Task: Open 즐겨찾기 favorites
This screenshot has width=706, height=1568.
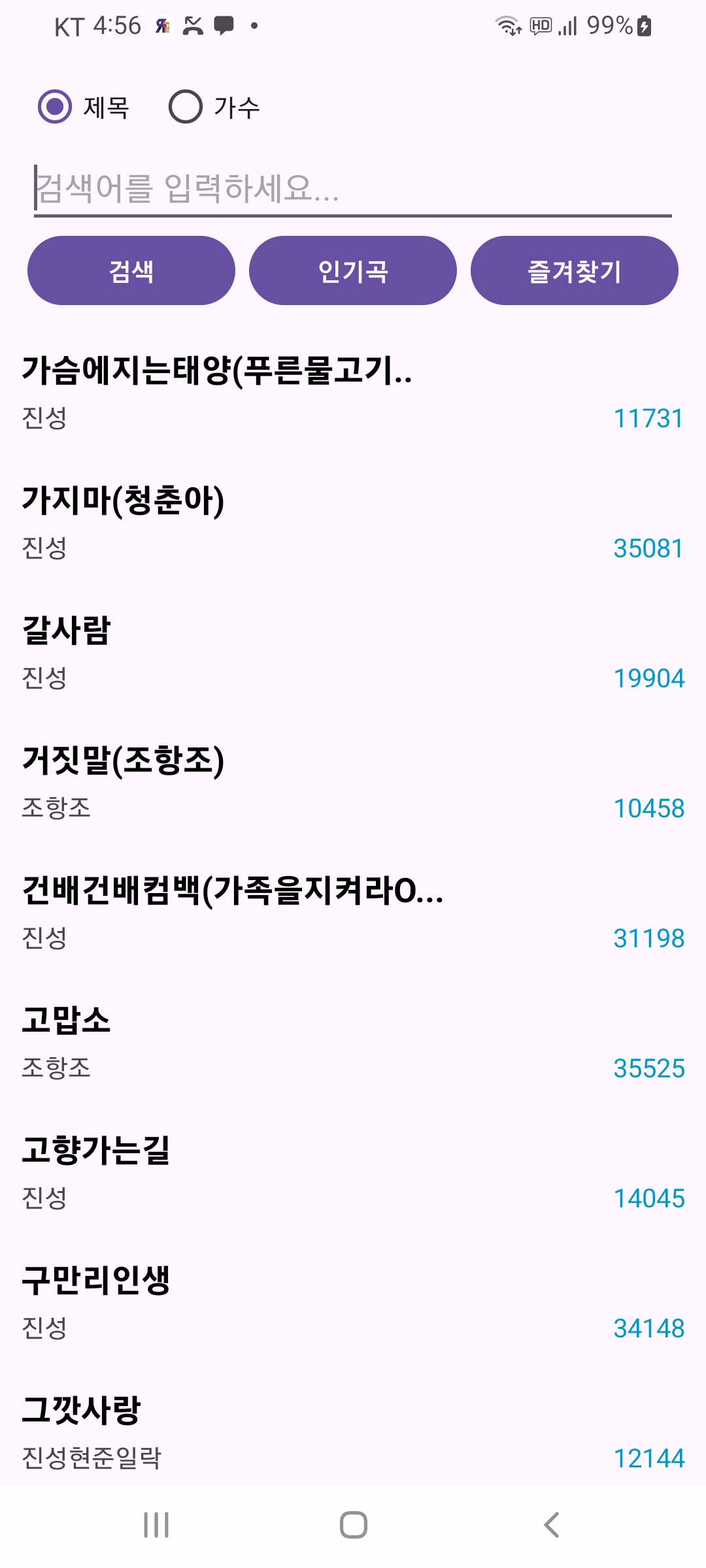Action: tap(574, 270)
